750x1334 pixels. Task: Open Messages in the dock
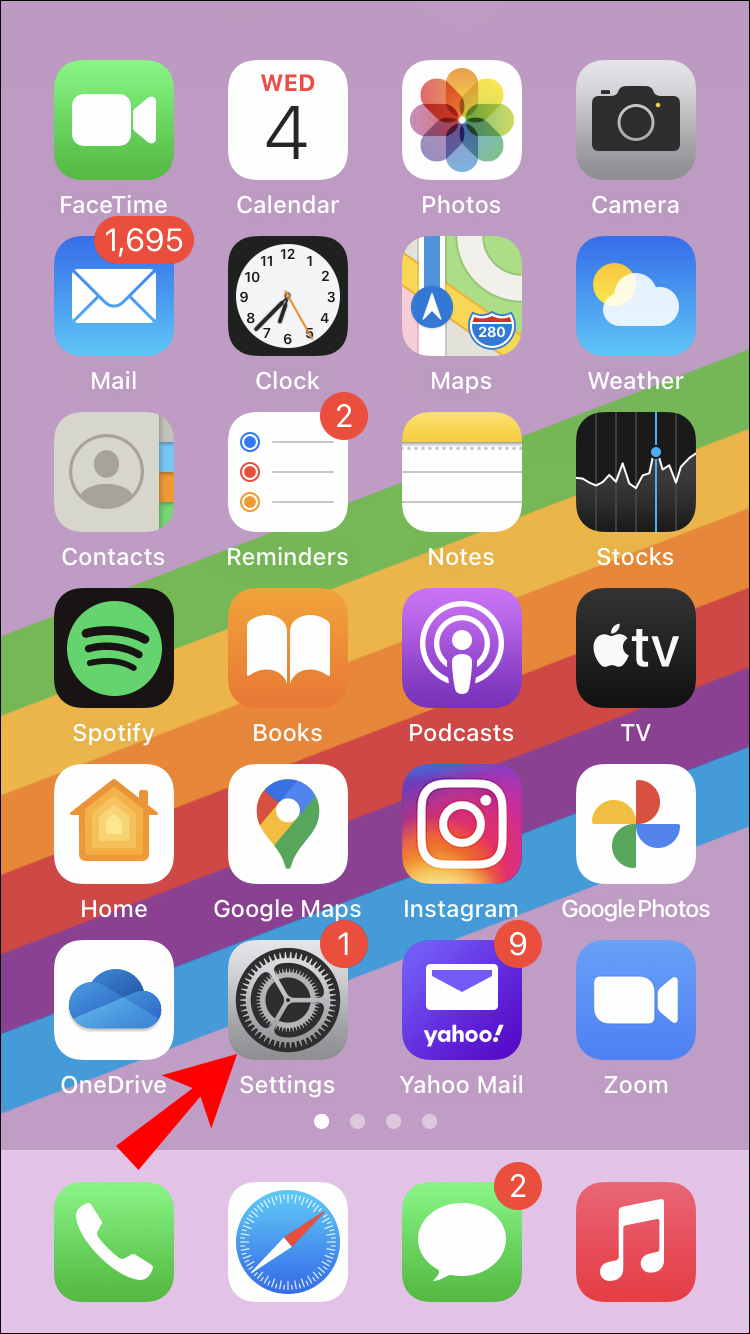point(461,1242)
